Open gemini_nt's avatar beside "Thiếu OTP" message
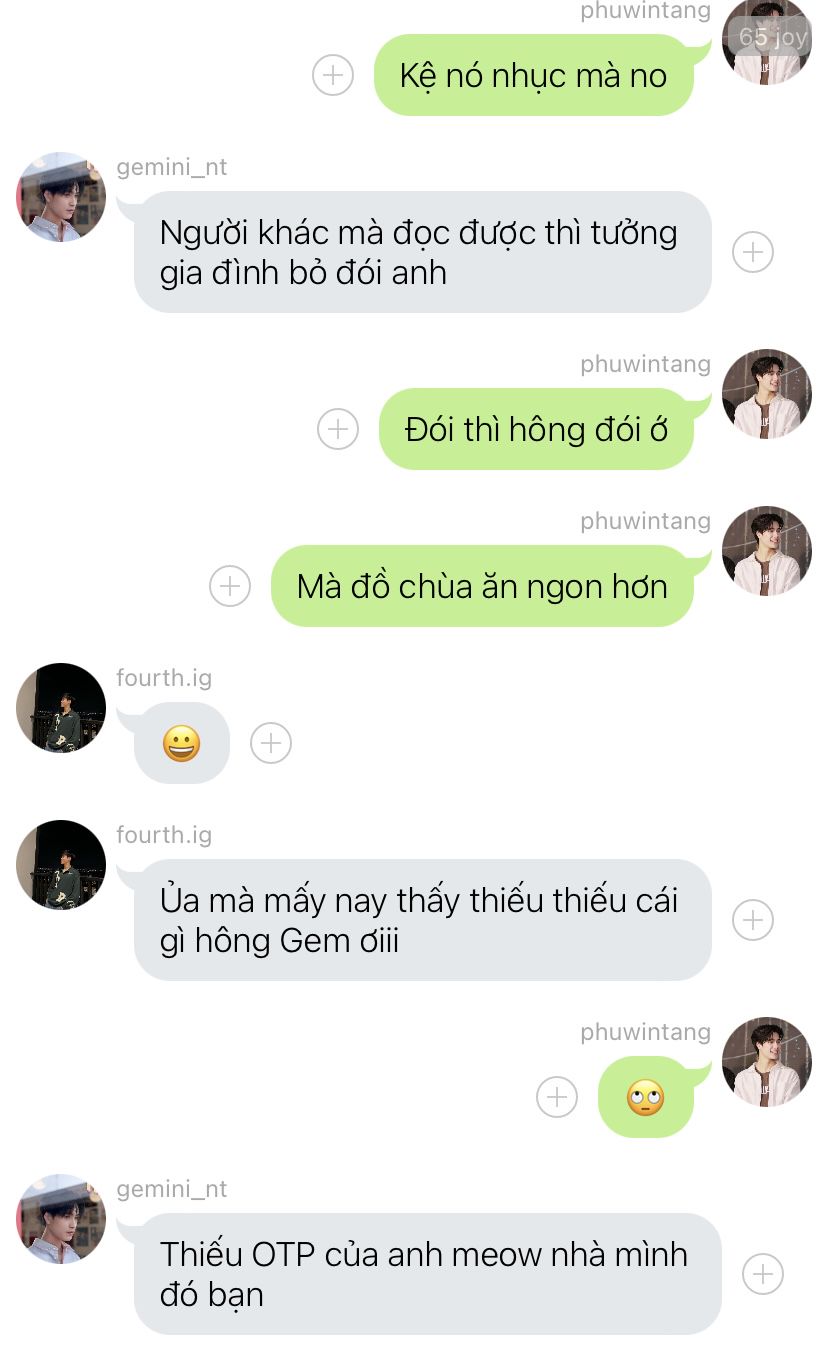This screenshot has height=1366, width=828. tap(61, 1219)
